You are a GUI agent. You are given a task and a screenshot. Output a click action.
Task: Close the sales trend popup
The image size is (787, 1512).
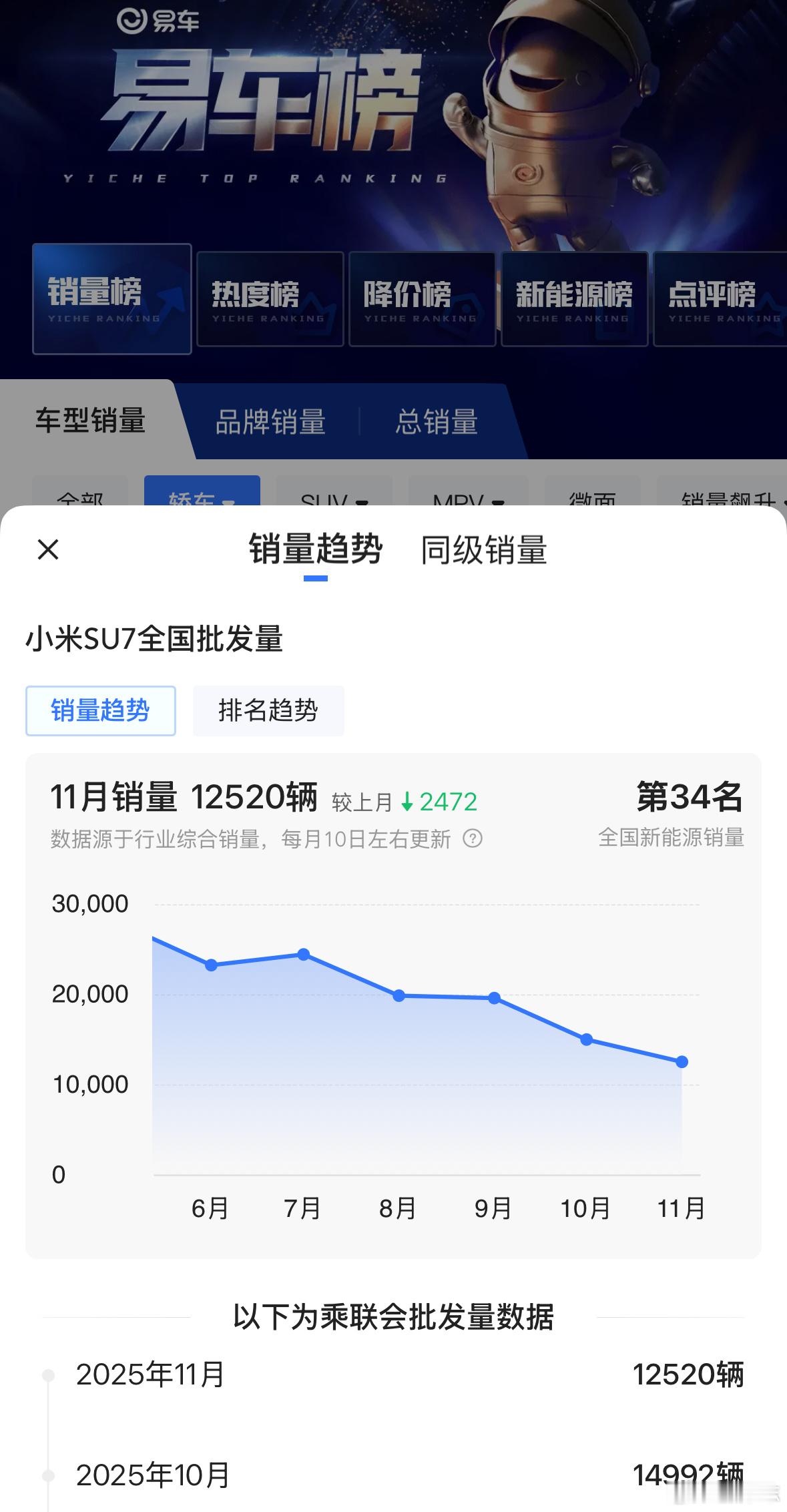point(47,549)
